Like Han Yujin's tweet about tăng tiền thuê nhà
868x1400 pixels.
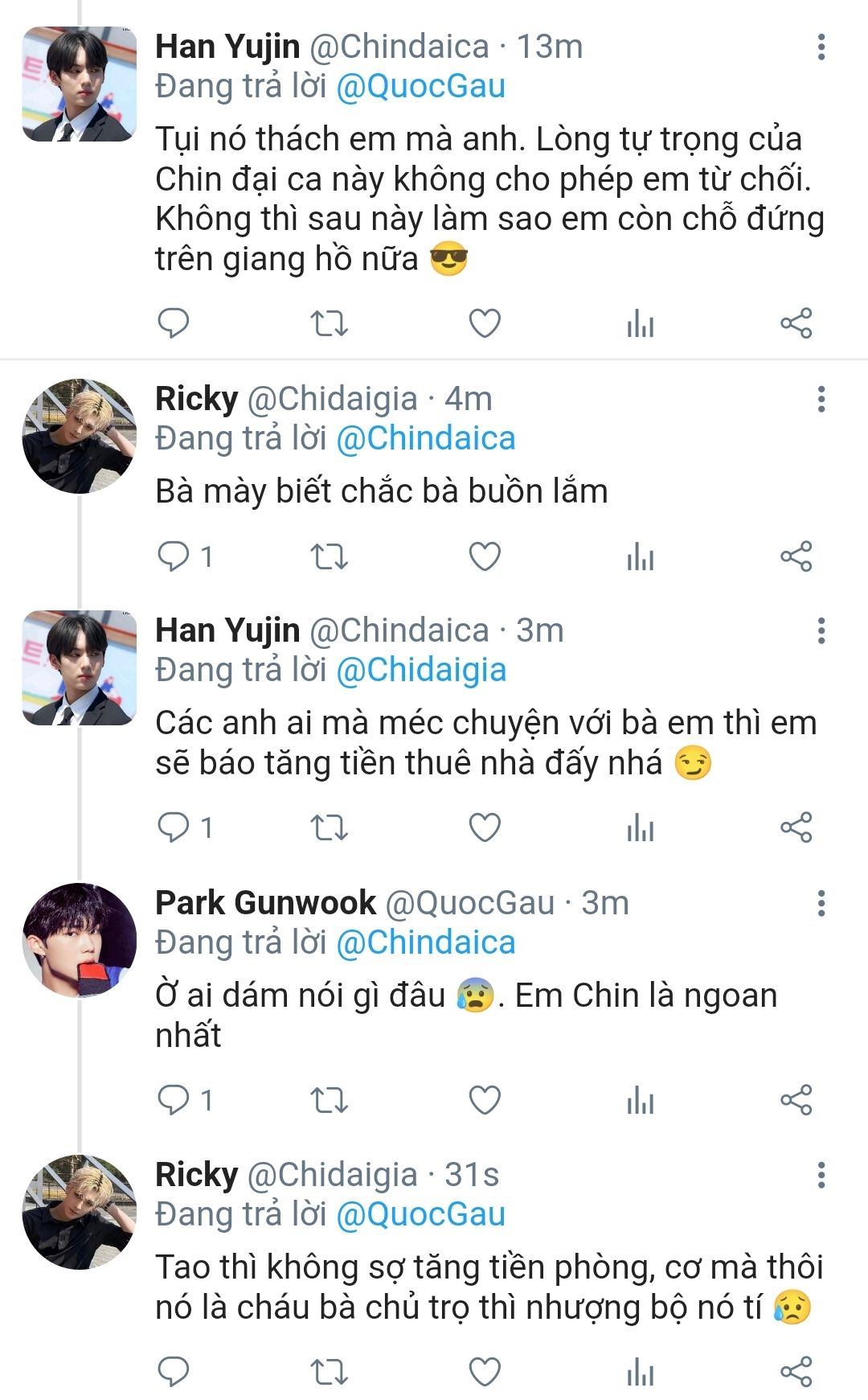point(485,827)
